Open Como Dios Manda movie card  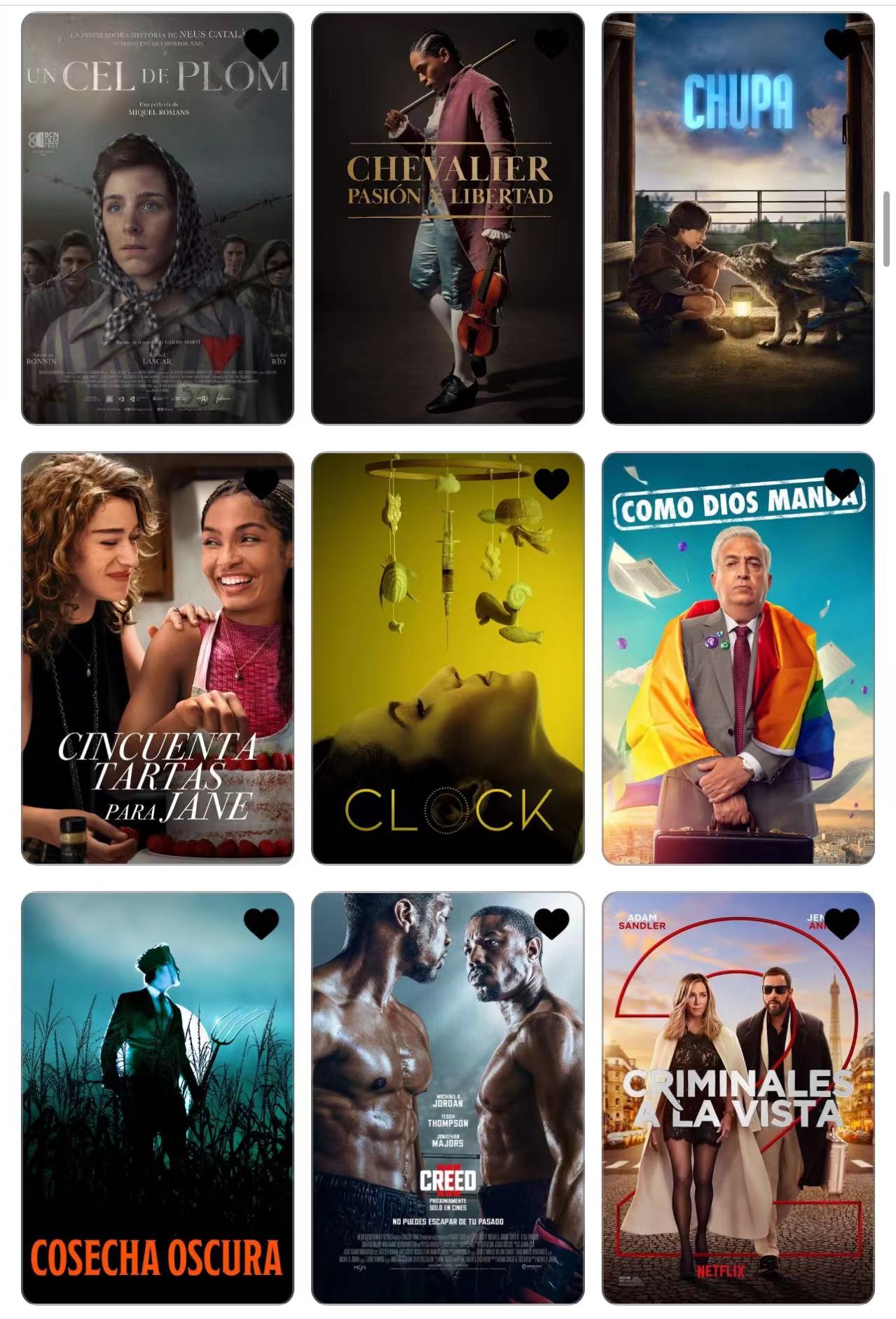738,672
